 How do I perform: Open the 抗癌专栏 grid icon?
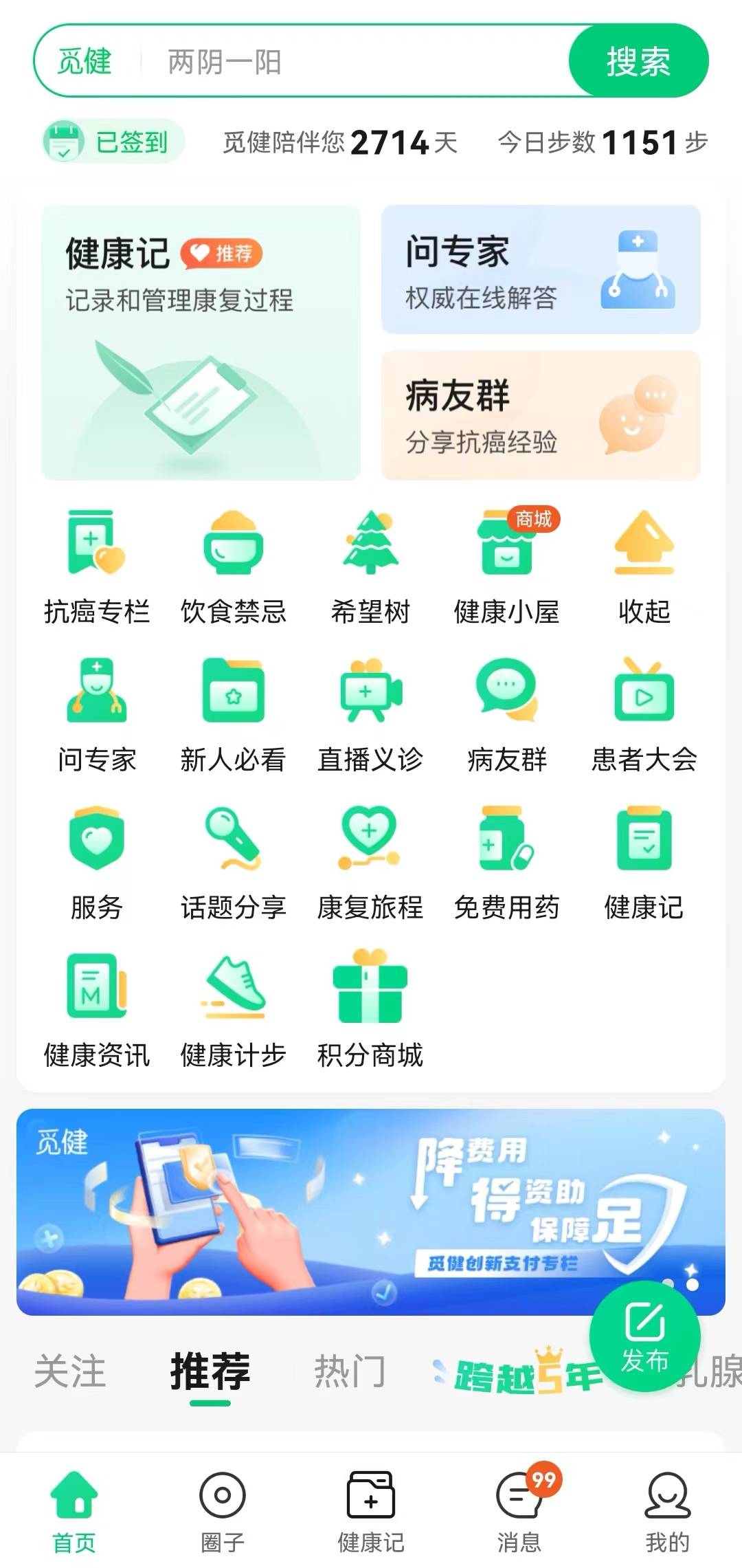point(96,565)
